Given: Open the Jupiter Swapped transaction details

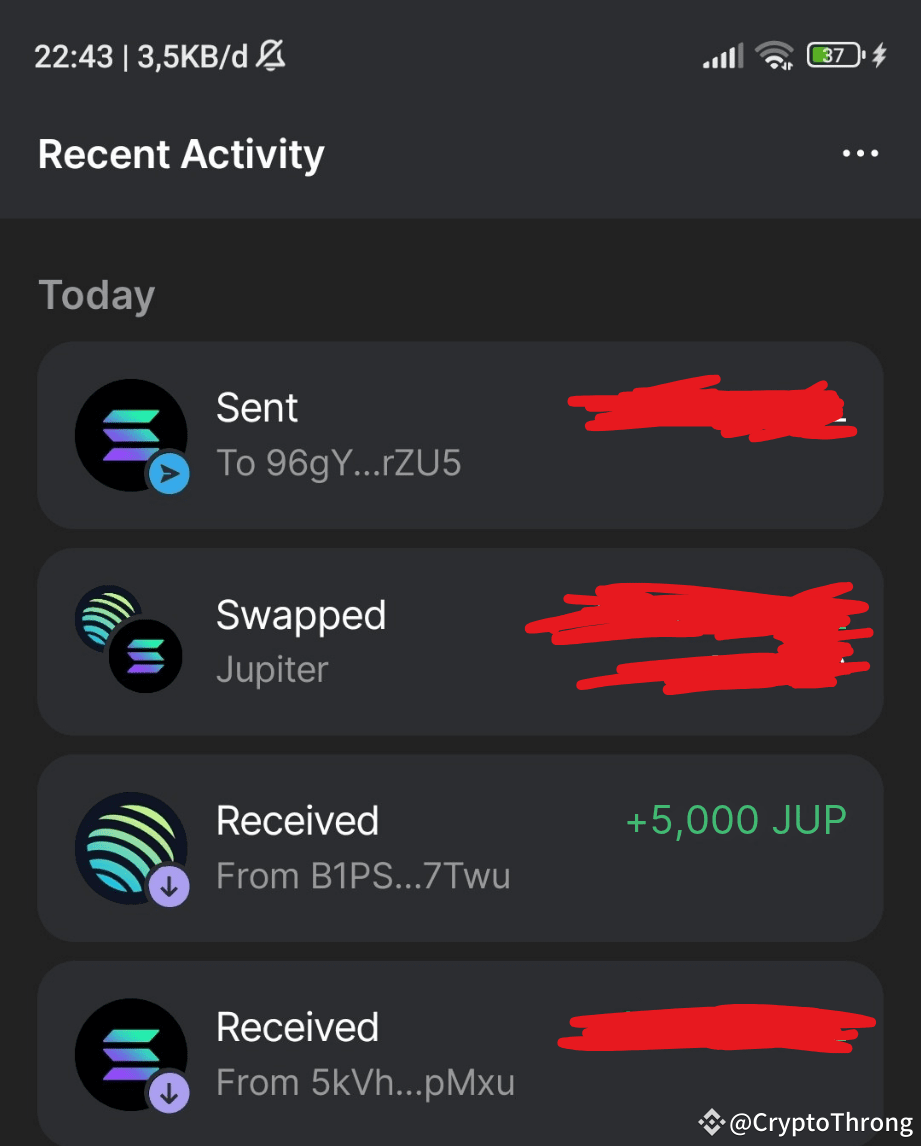Looking at the screenshot, I should coord(460,641).
